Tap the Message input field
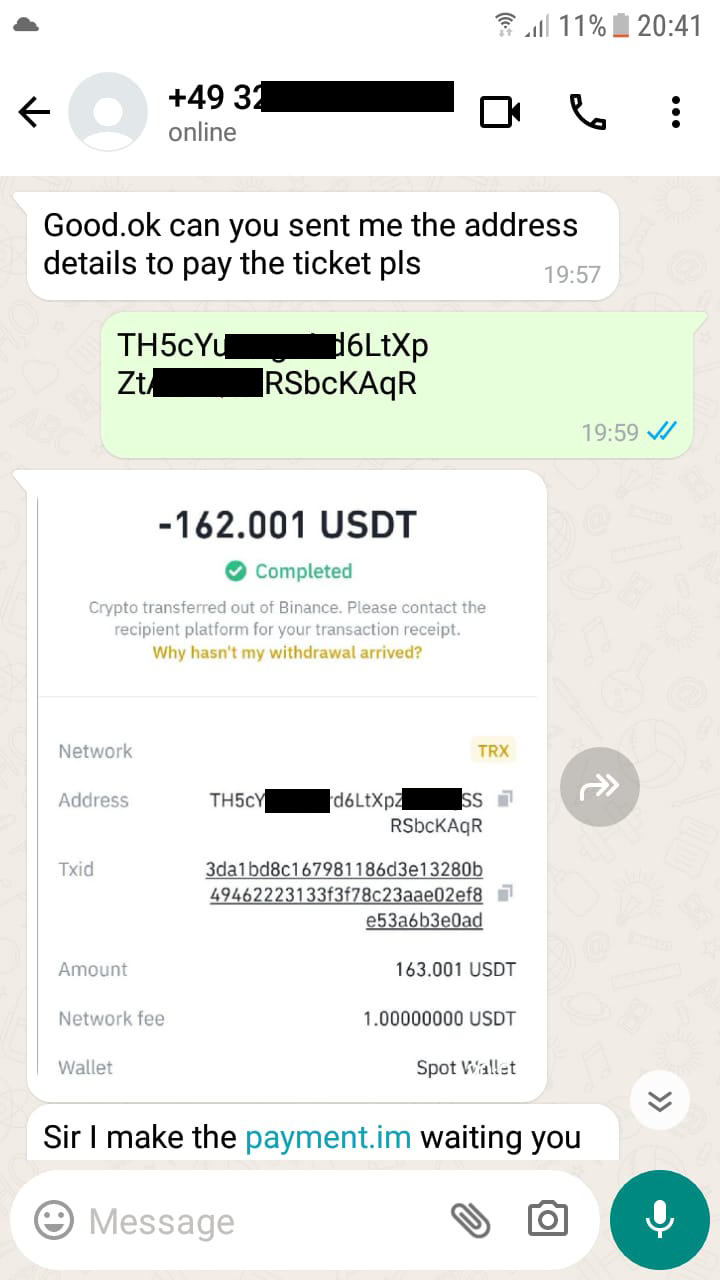Screen dimensions: 720x1280 click(260, 1221)
